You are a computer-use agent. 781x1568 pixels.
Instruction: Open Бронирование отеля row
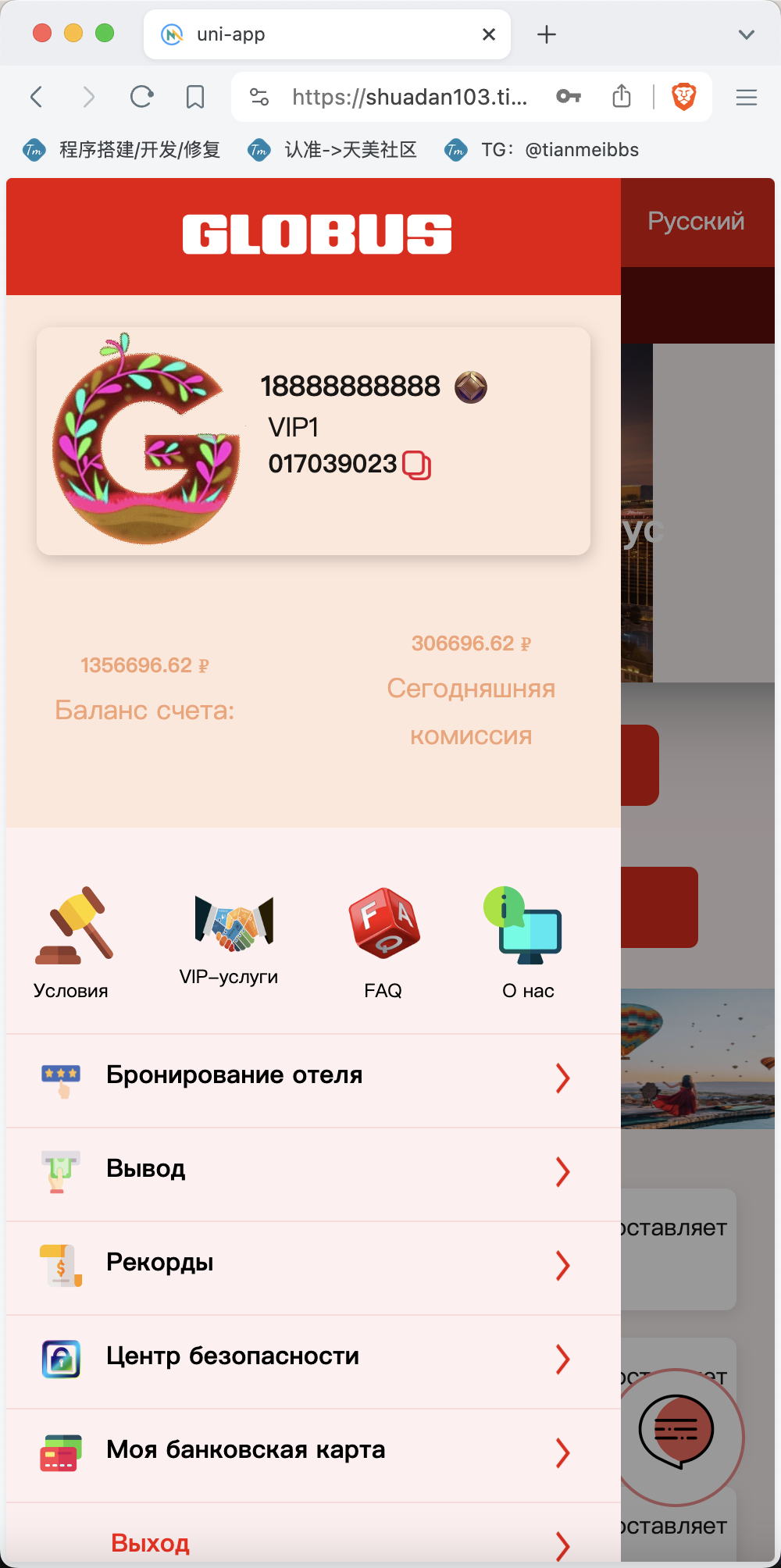click(x=313, y=1081)
